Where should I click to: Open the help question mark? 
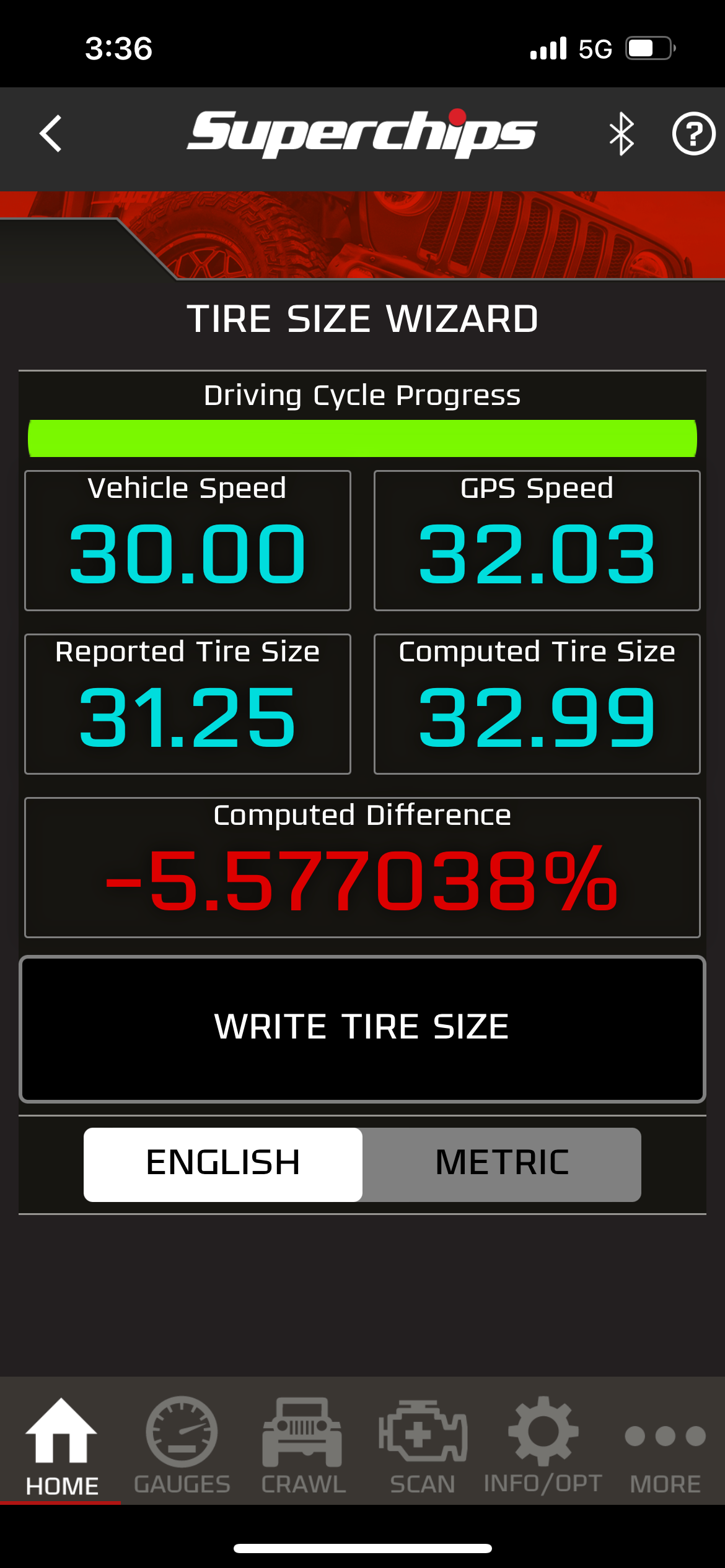(x=693, y=134)
